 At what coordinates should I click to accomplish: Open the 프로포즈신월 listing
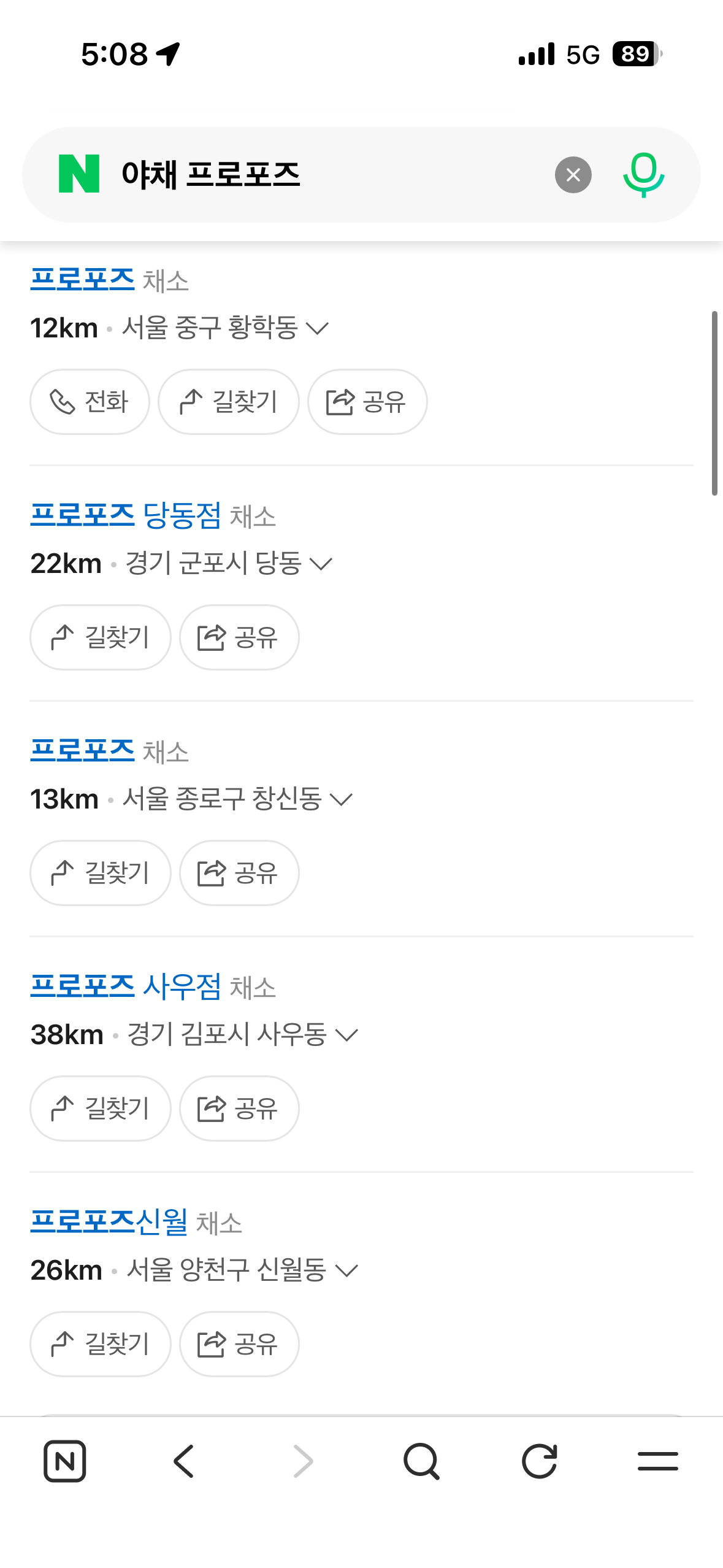(109, 1221)
